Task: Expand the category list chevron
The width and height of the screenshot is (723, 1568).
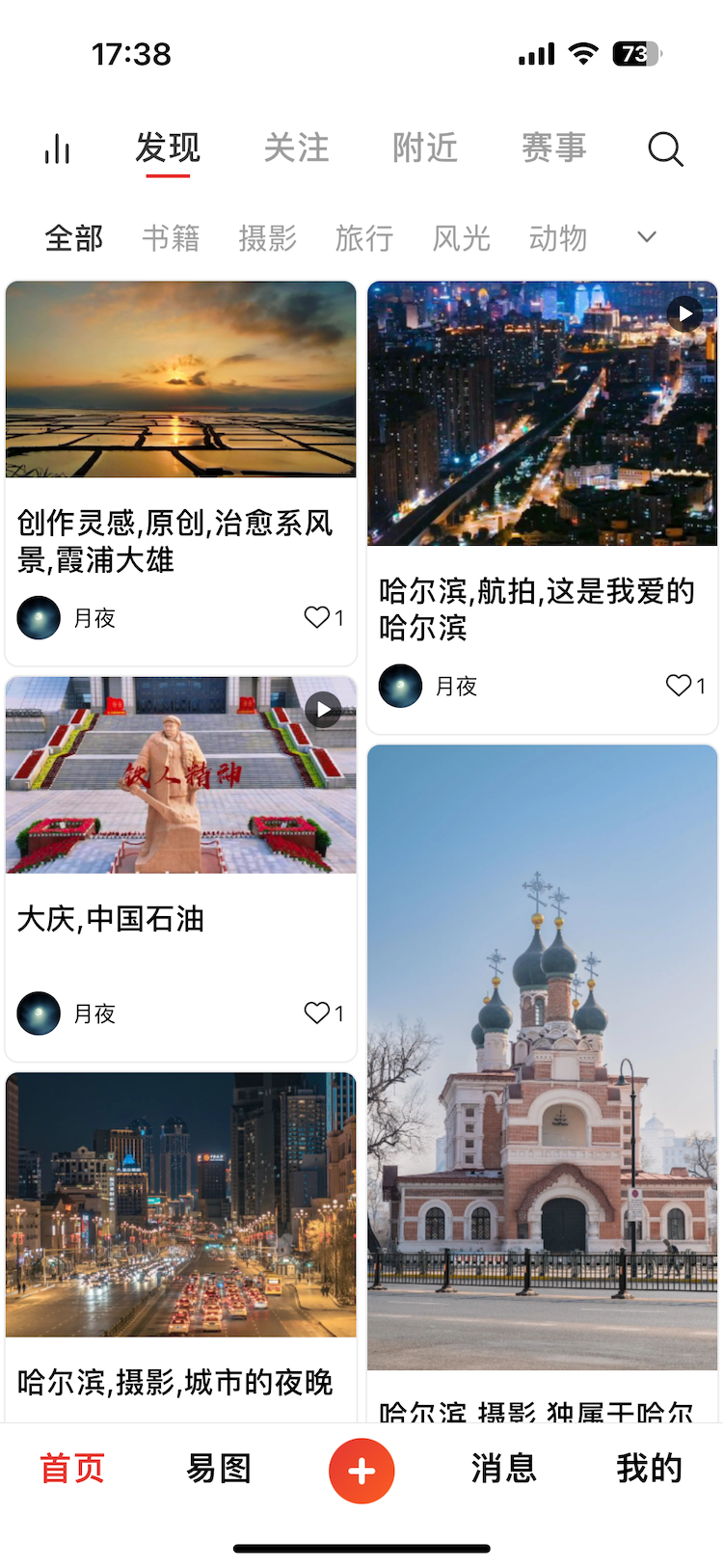Action: pos(645,236)
